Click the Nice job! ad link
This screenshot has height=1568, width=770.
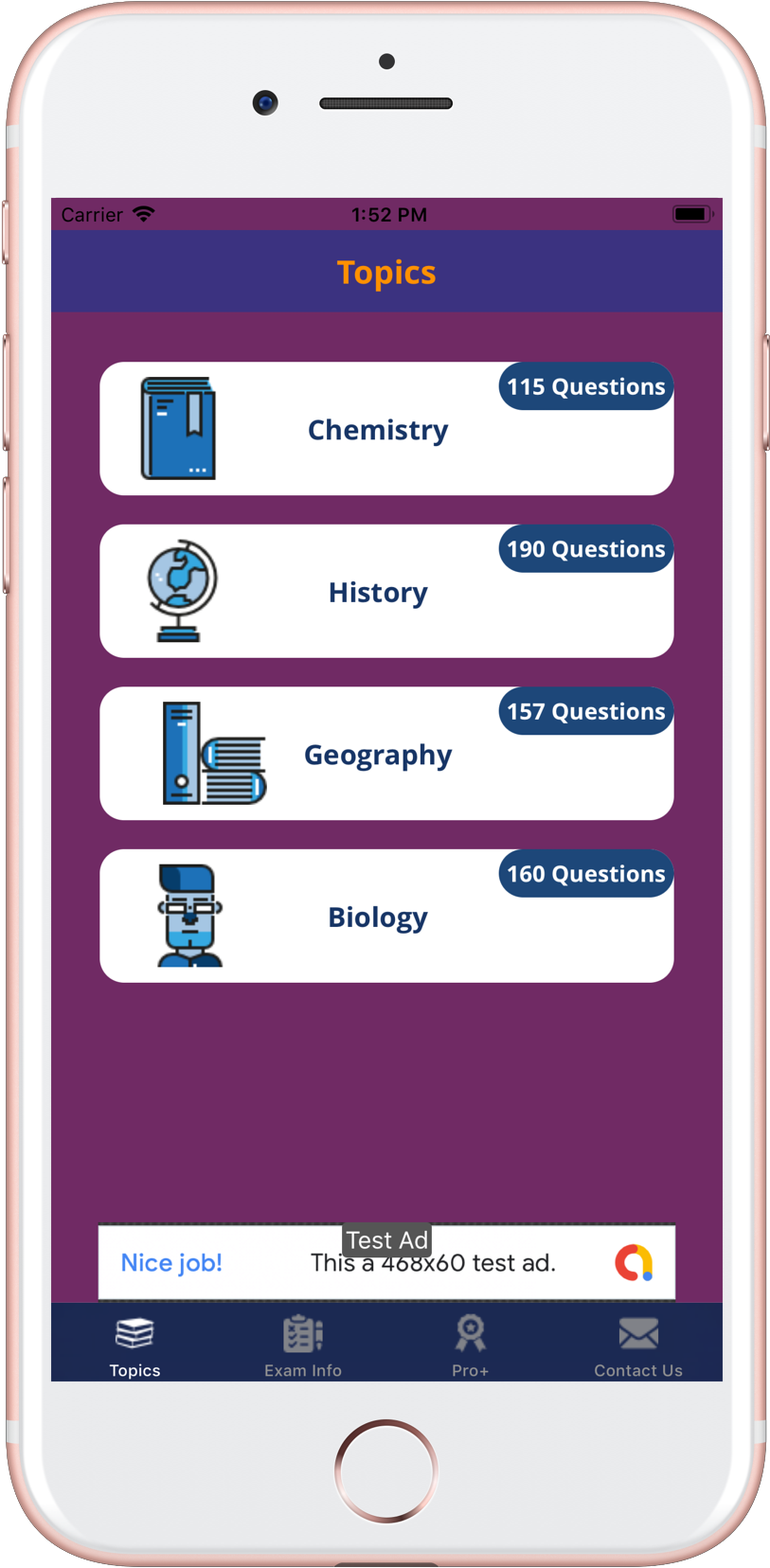(171, 1262)
